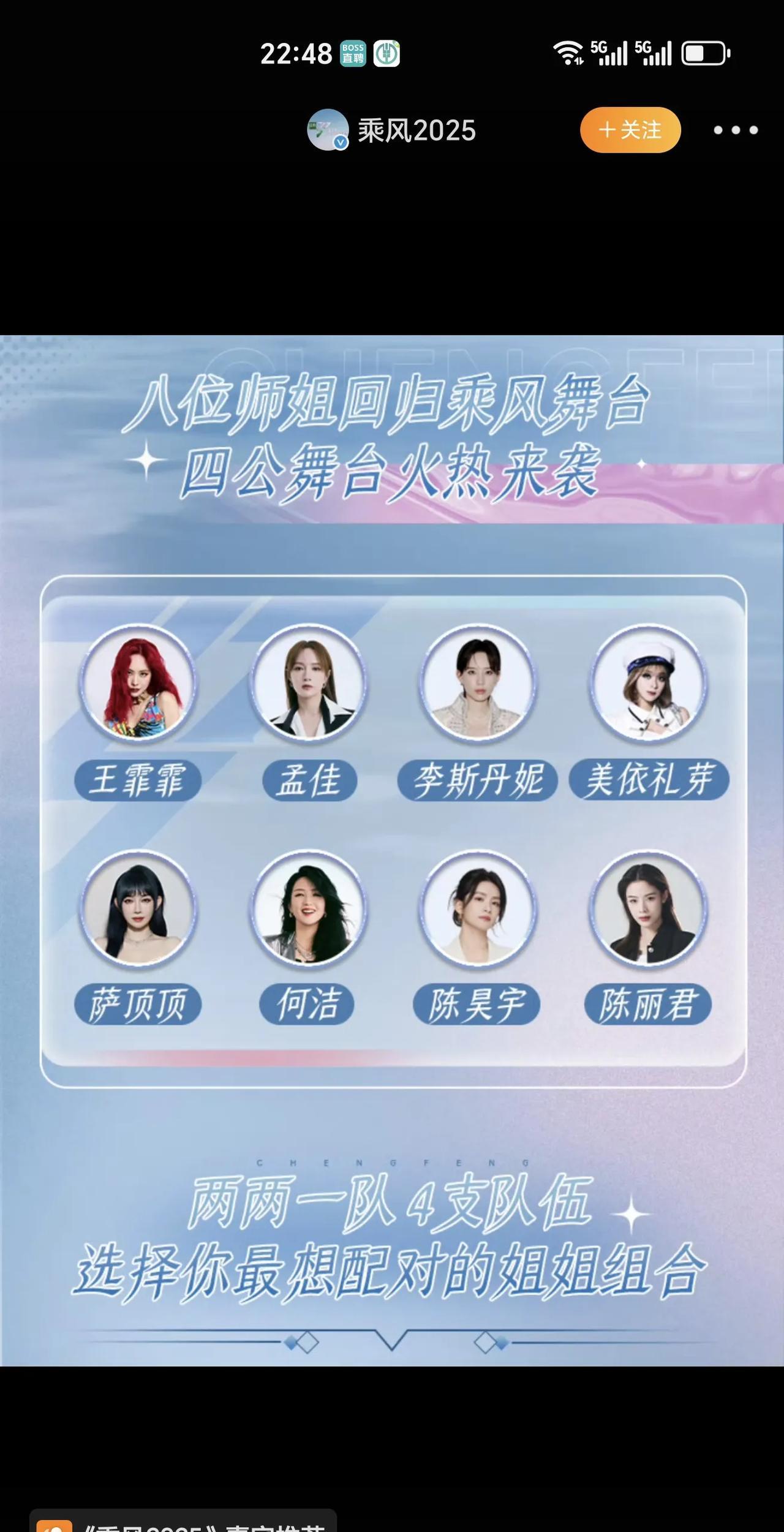Screen dimensions: 784x1532
Task: Open the 《乘风2025》 link card at bottom
Action: point(183,1520)
